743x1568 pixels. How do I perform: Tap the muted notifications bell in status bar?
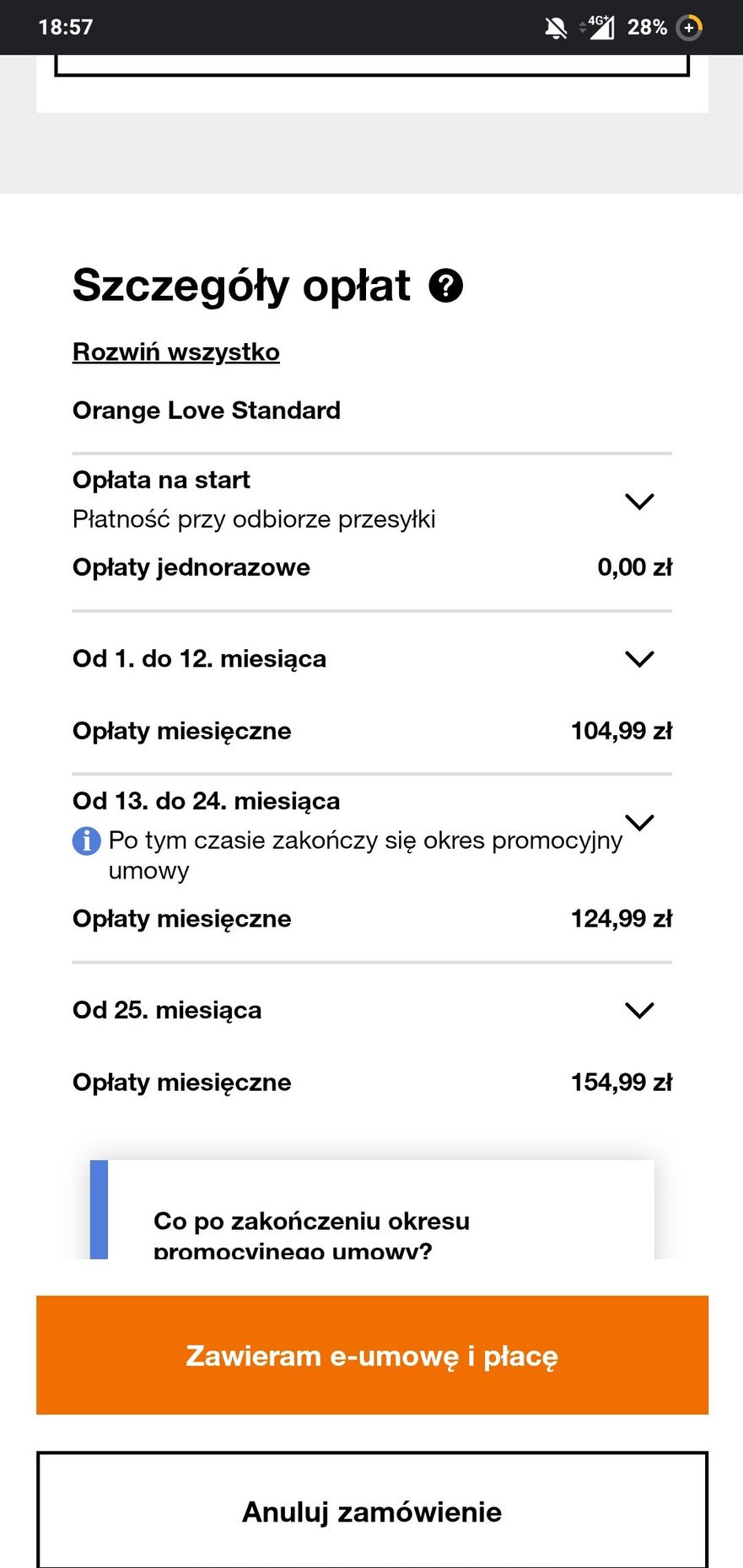555,27
